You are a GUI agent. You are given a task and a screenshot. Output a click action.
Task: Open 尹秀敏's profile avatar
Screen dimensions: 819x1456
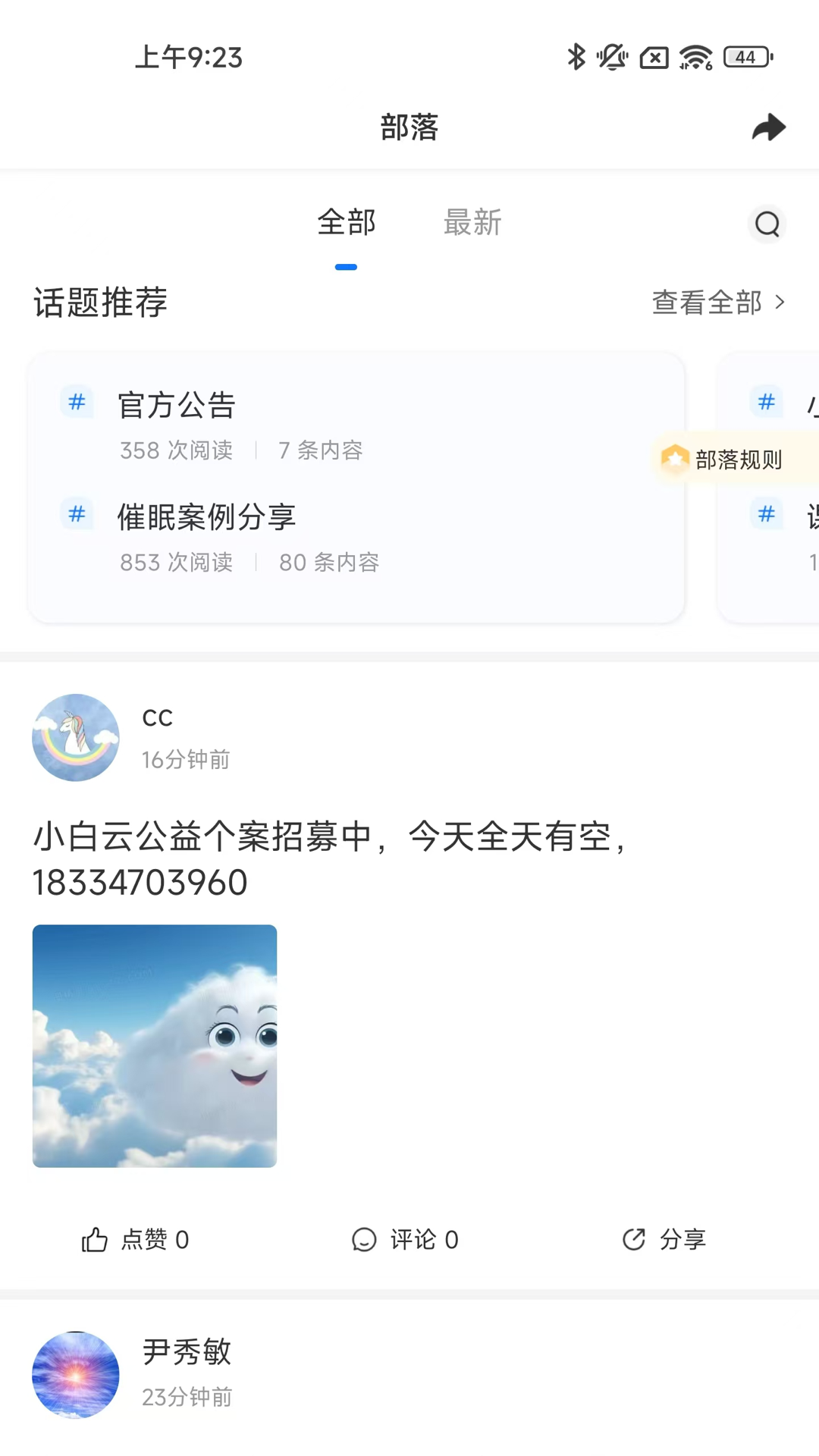(76, 1375)
